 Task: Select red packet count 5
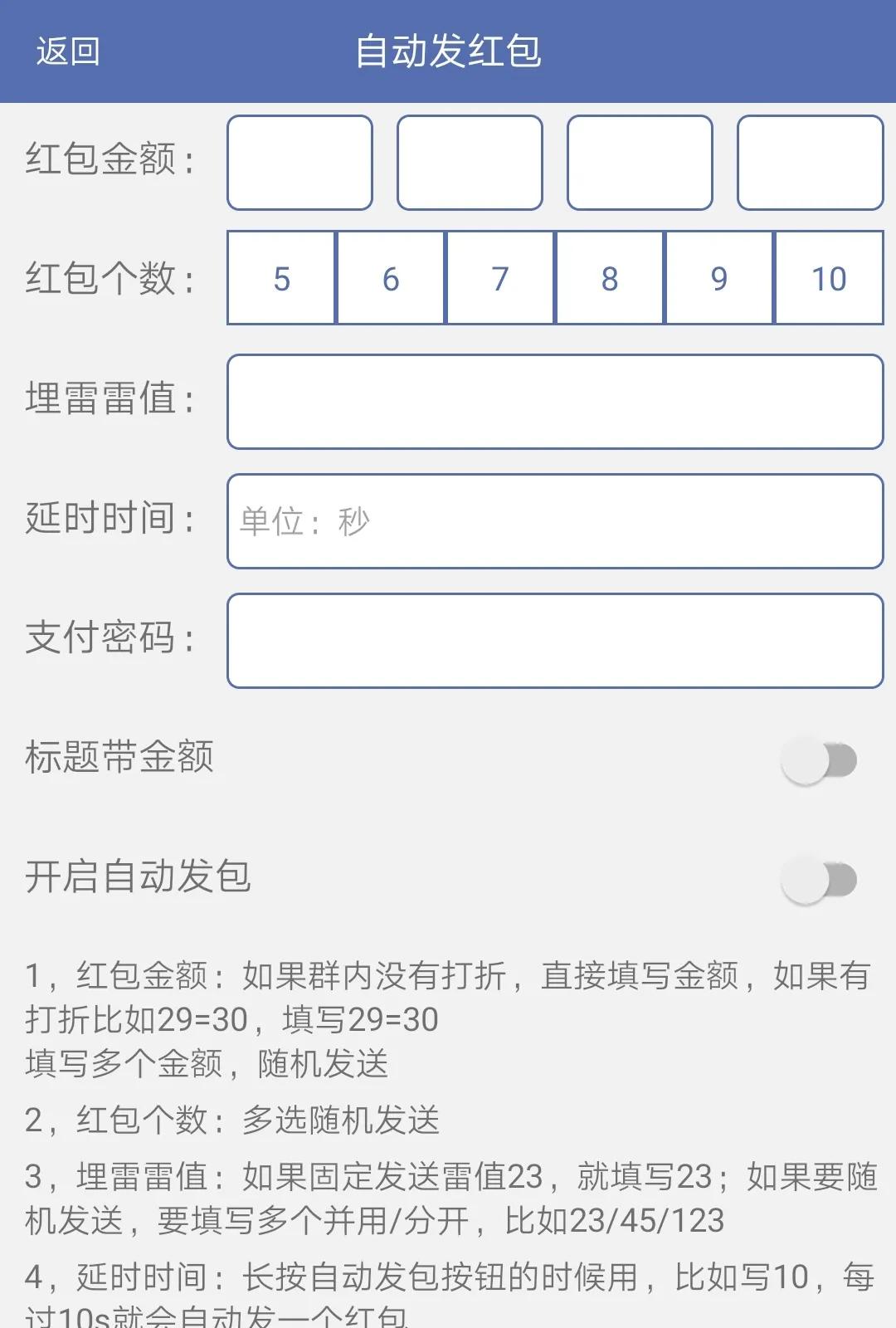[x=280, y=278]
